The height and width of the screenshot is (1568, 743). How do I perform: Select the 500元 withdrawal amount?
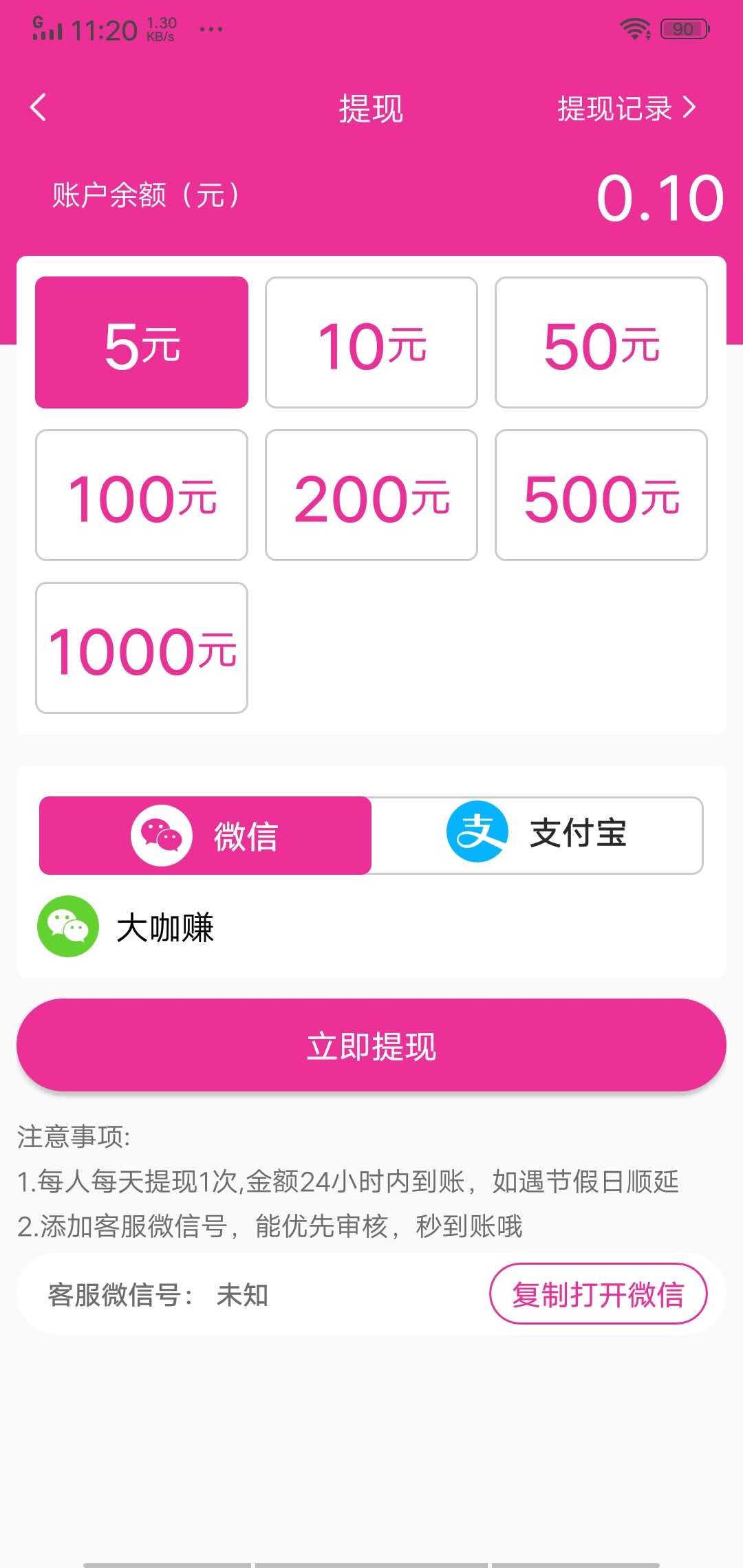(x=601, y=494)
